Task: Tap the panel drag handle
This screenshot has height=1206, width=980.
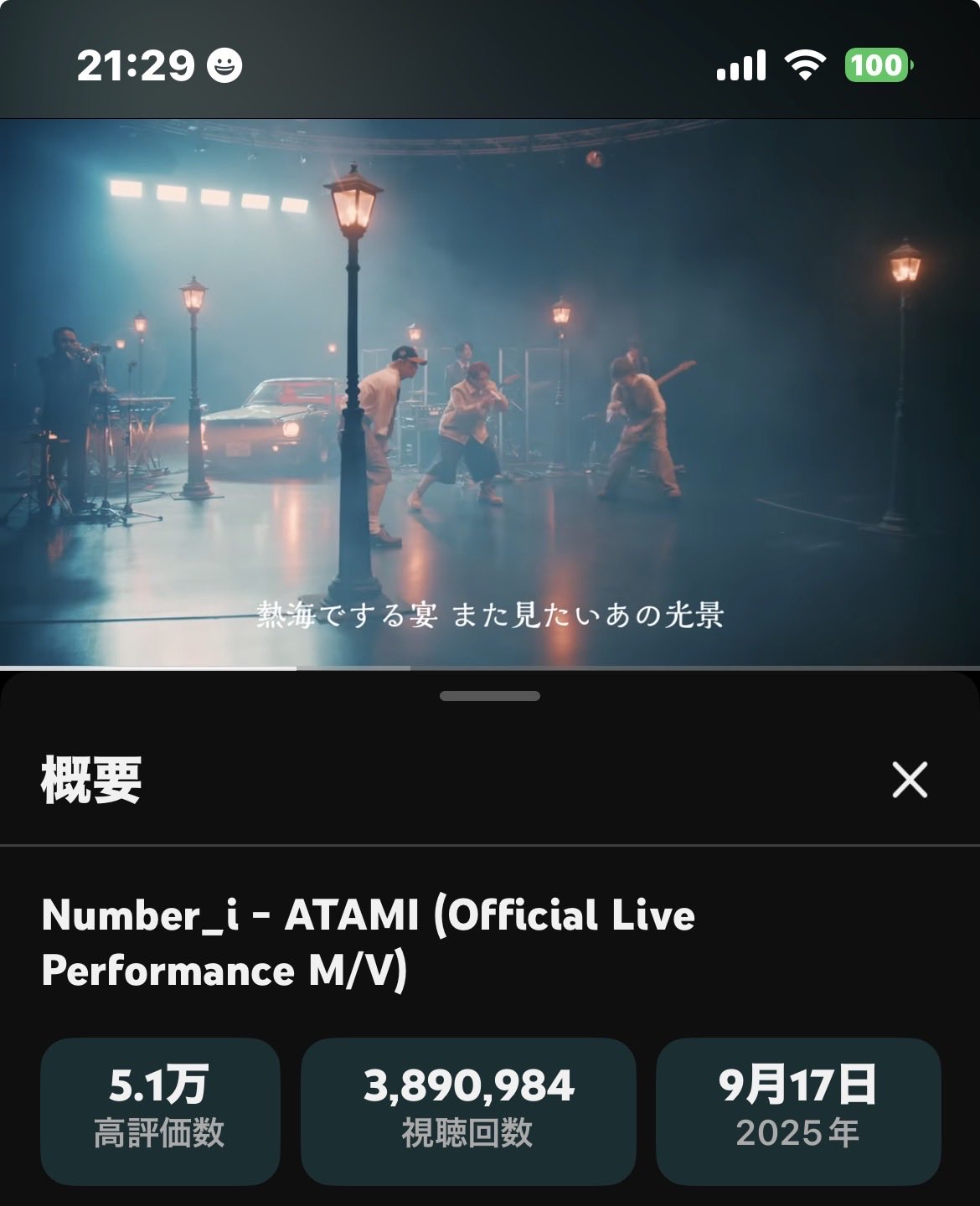Action: [x=490, y=696]
